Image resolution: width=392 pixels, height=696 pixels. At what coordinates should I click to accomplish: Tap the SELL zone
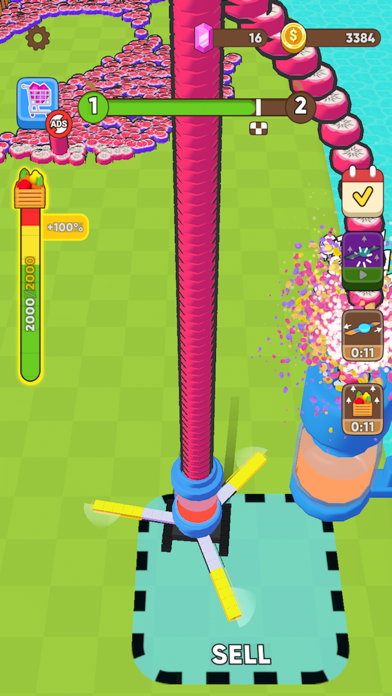(240, 589)
